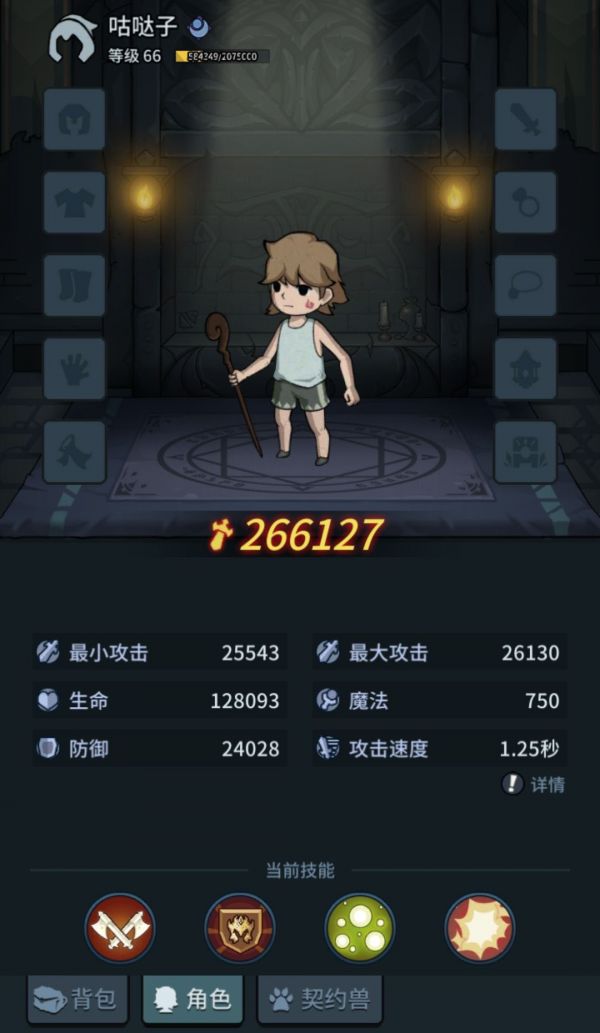Screen dimensions: 600x1033
Task: Open the lantern-shaped equipment slot
Action: [x=525, y=369]
